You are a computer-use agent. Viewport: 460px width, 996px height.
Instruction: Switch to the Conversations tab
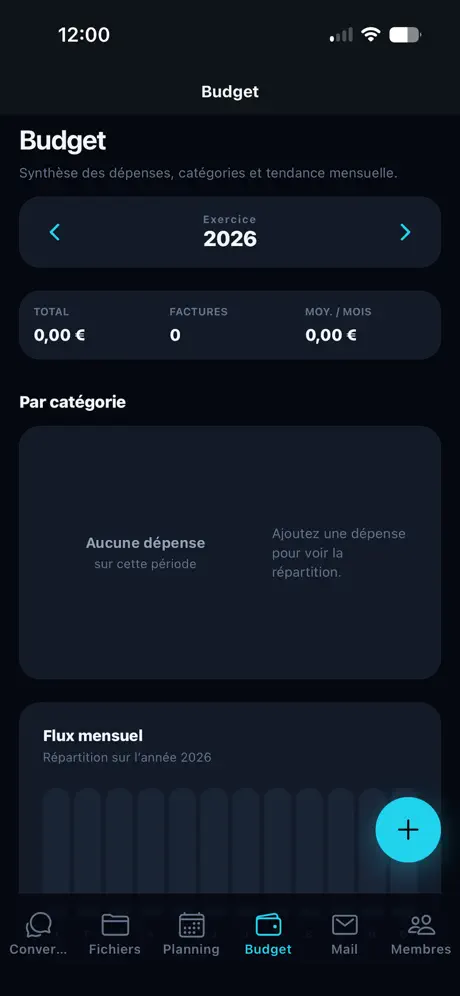click(38, 934)
